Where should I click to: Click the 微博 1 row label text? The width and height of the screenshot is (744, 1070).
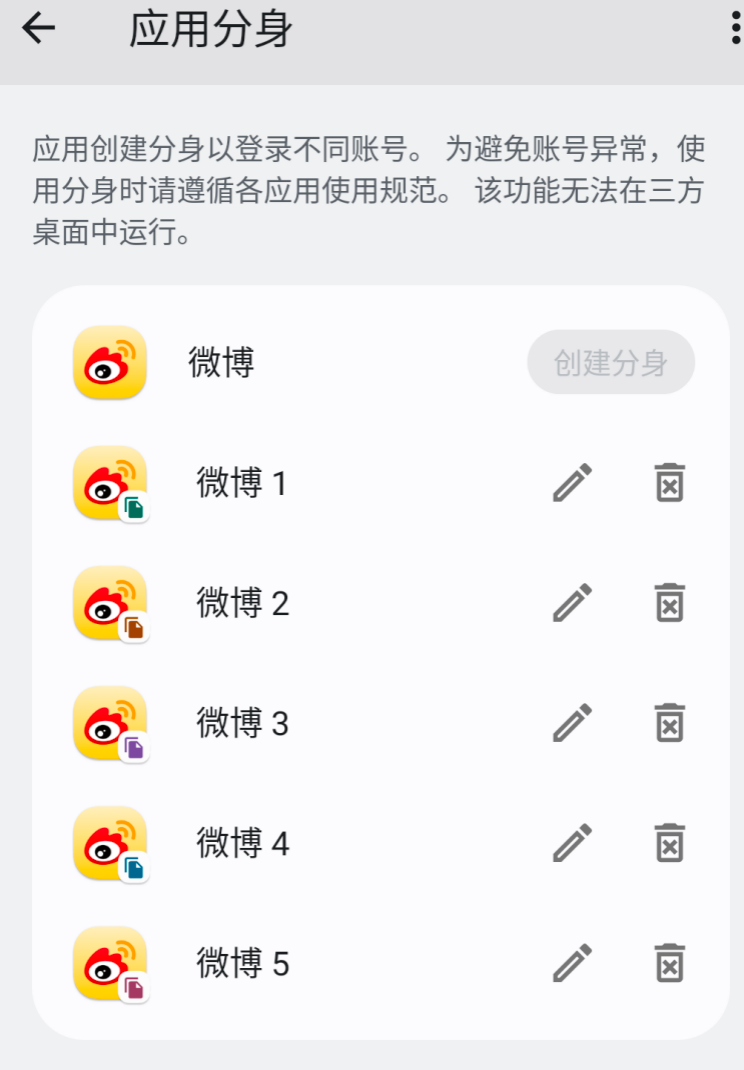[241, 483]
